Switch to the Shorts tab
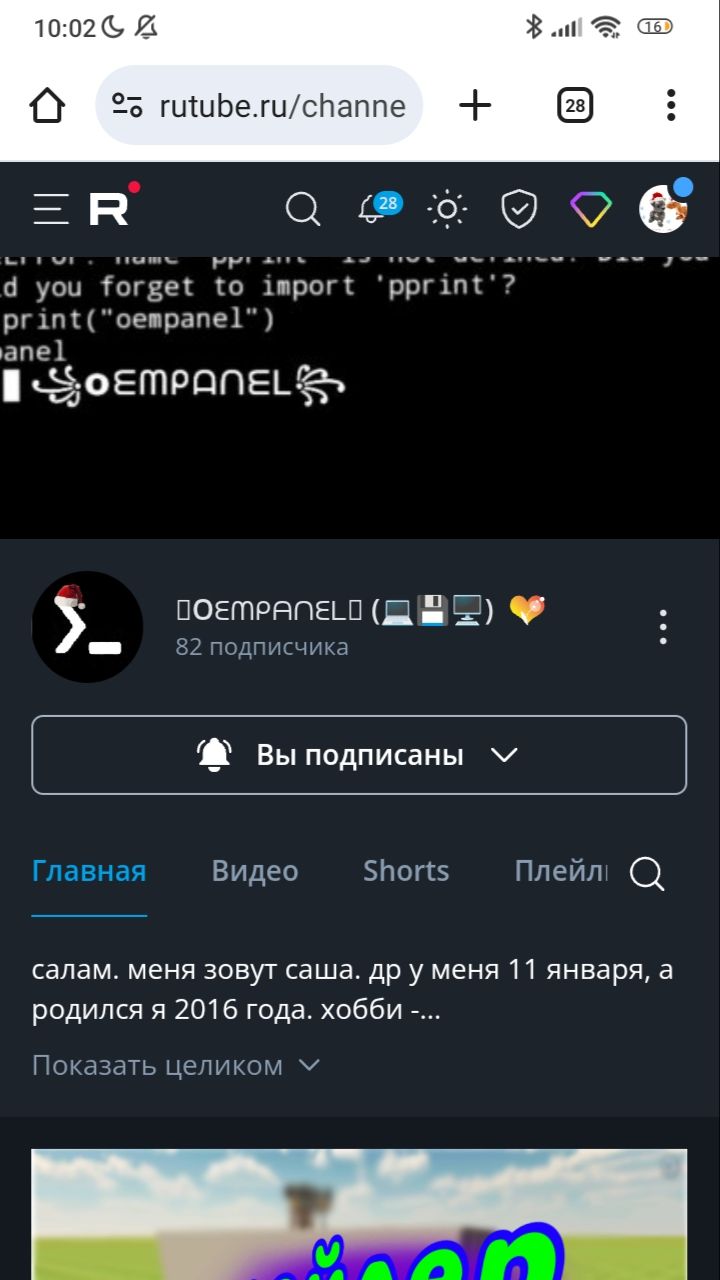720x1280 pixels. pyautogui.click(x=406, y=871)
